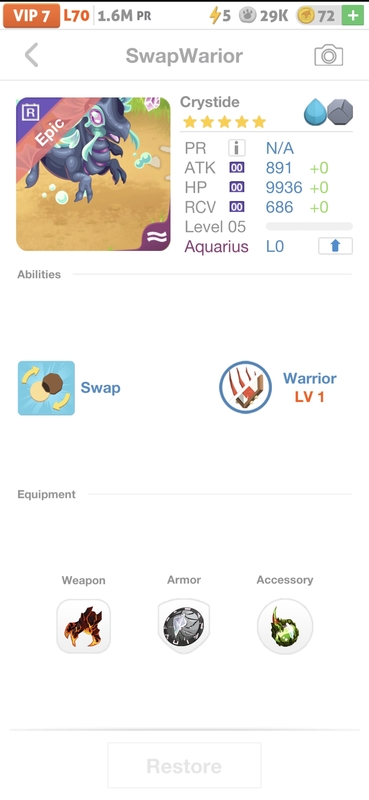Screen dimensions: 369x800
Task: Tap the green plus to add coins
Action: [x=353, y=16]
